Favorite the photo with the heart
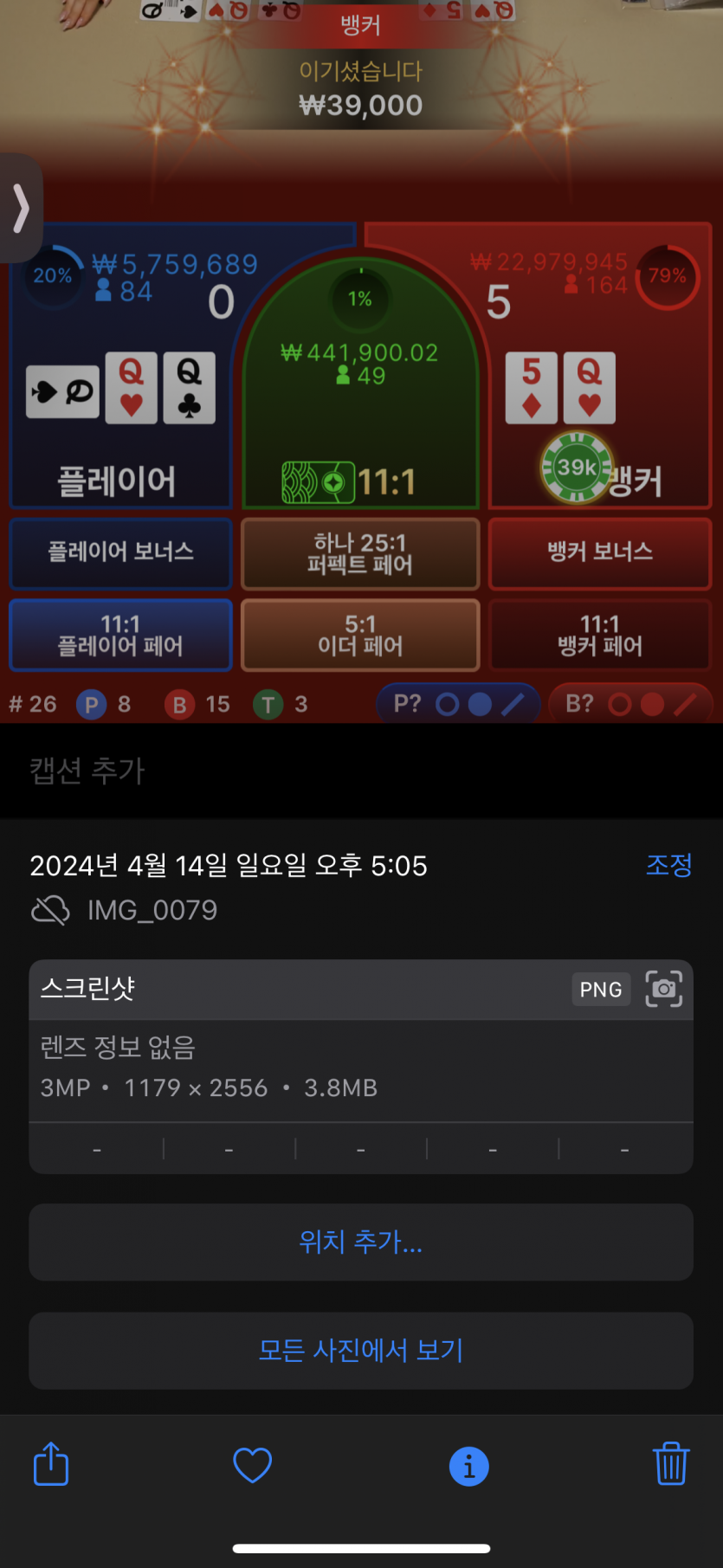Screen dimensions: 723x1568 (x=253, y=1465)
